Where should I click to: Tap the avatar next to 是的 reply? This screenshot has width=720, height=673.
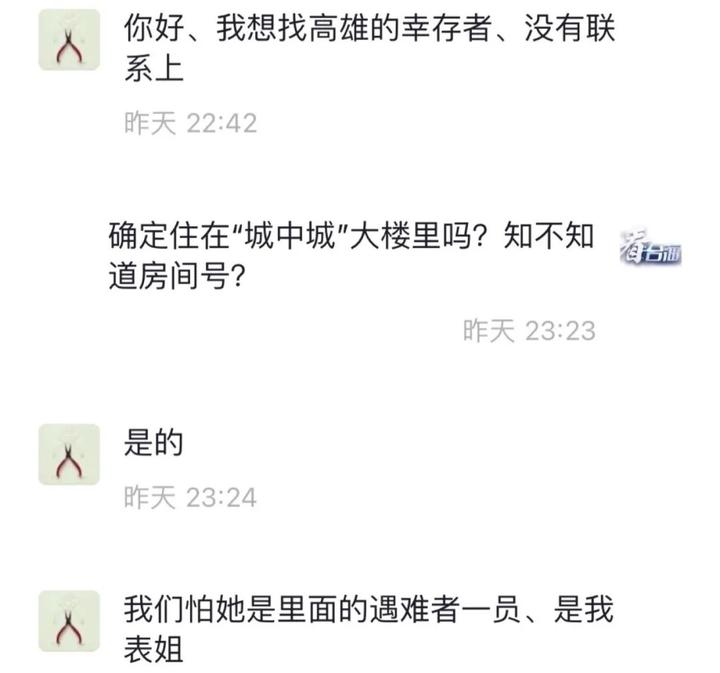coord(69,454)
